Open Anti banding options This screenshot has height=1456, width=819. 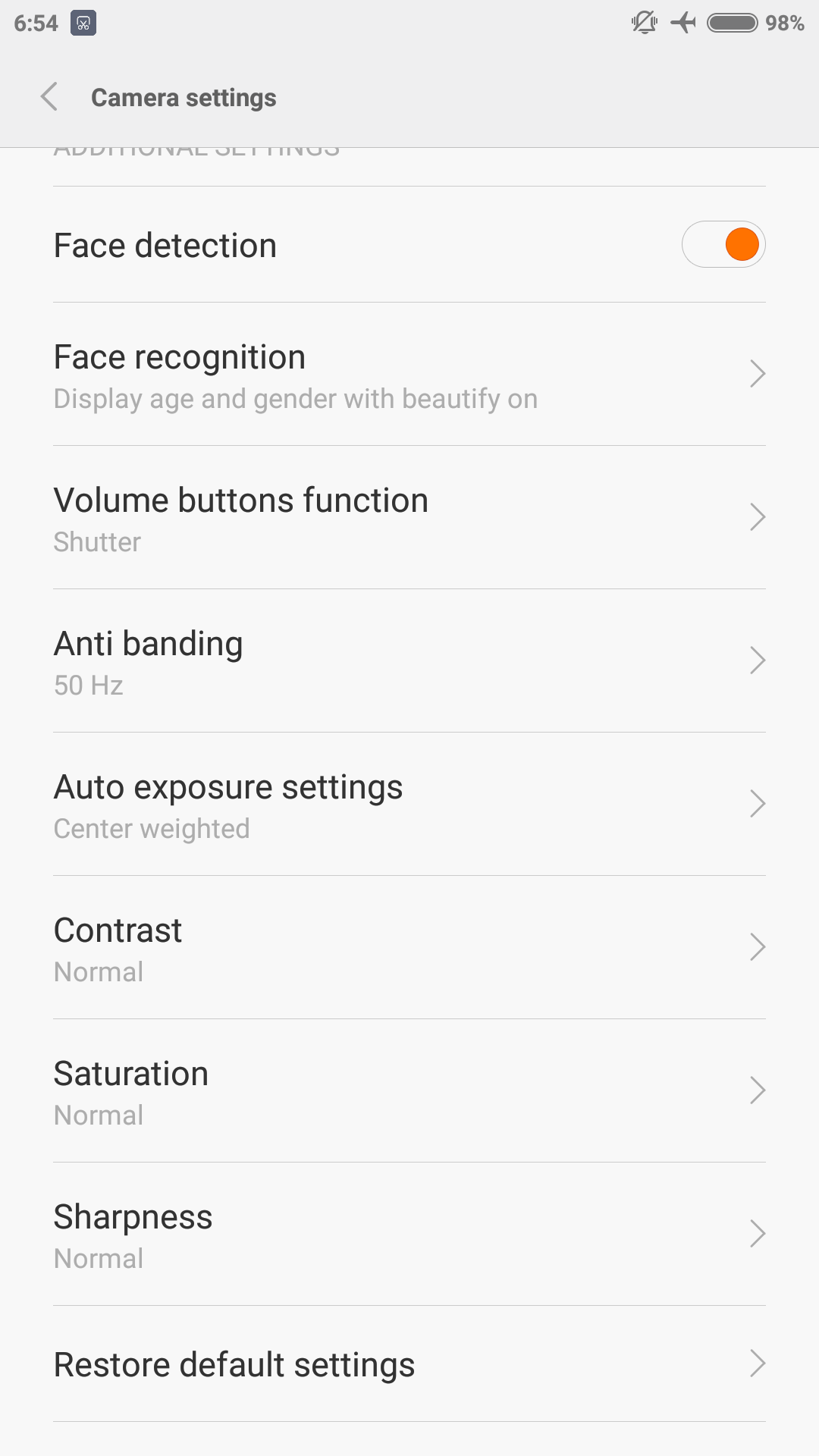coord(409,661)
